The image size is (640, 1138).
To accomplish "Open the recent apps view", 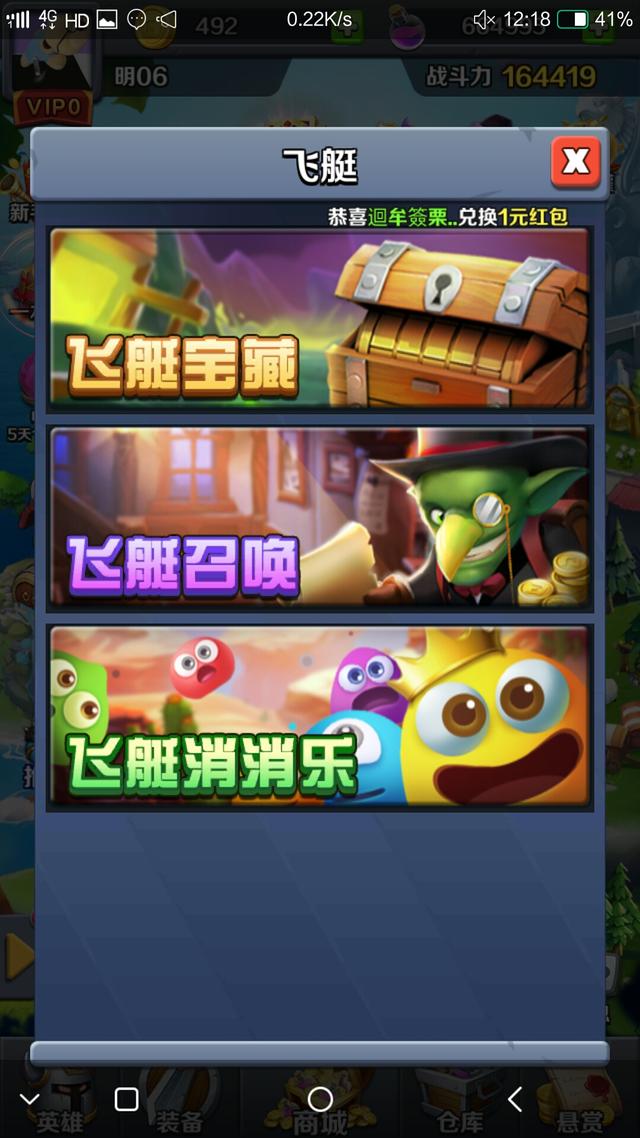I will click(x=126, y=1100).
